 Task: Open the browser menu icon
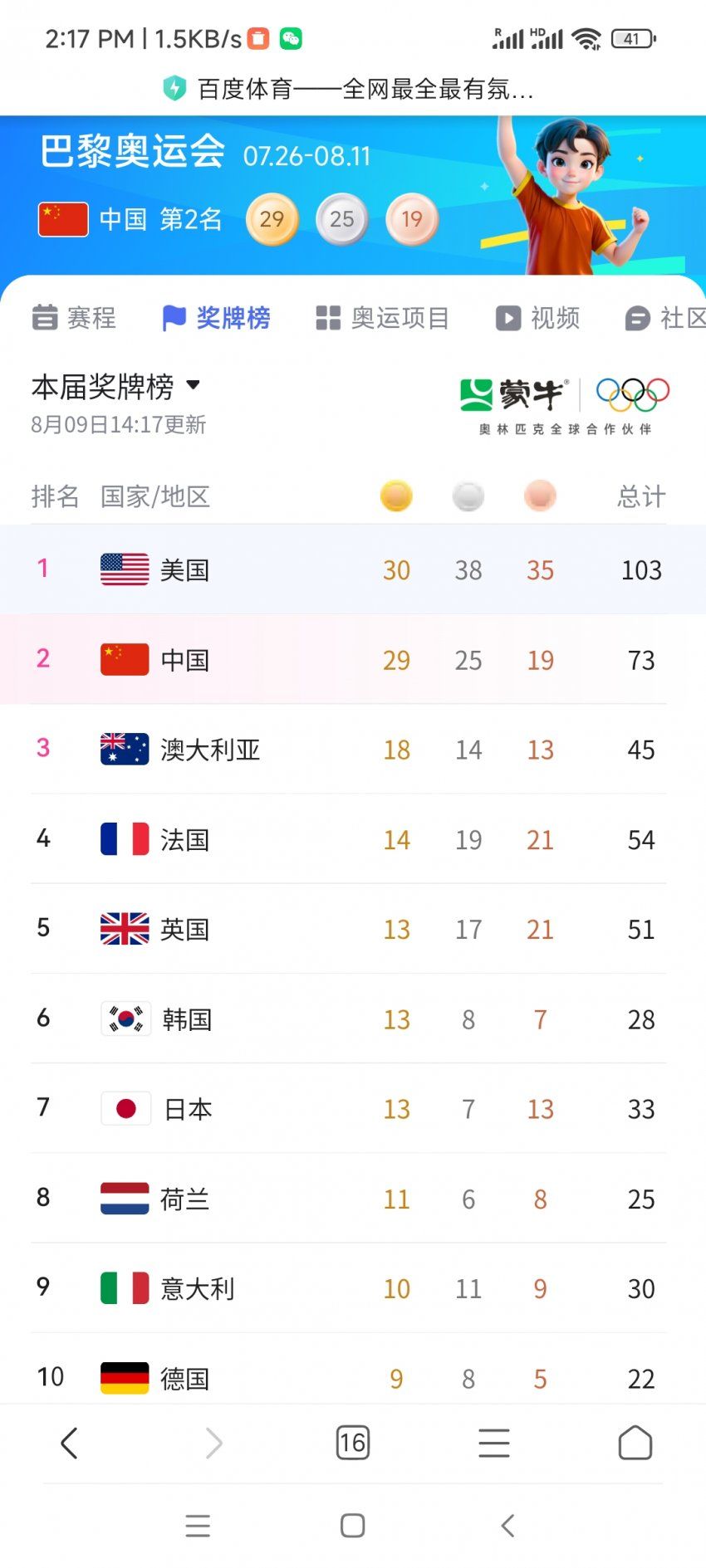(x=494, y=1443)
